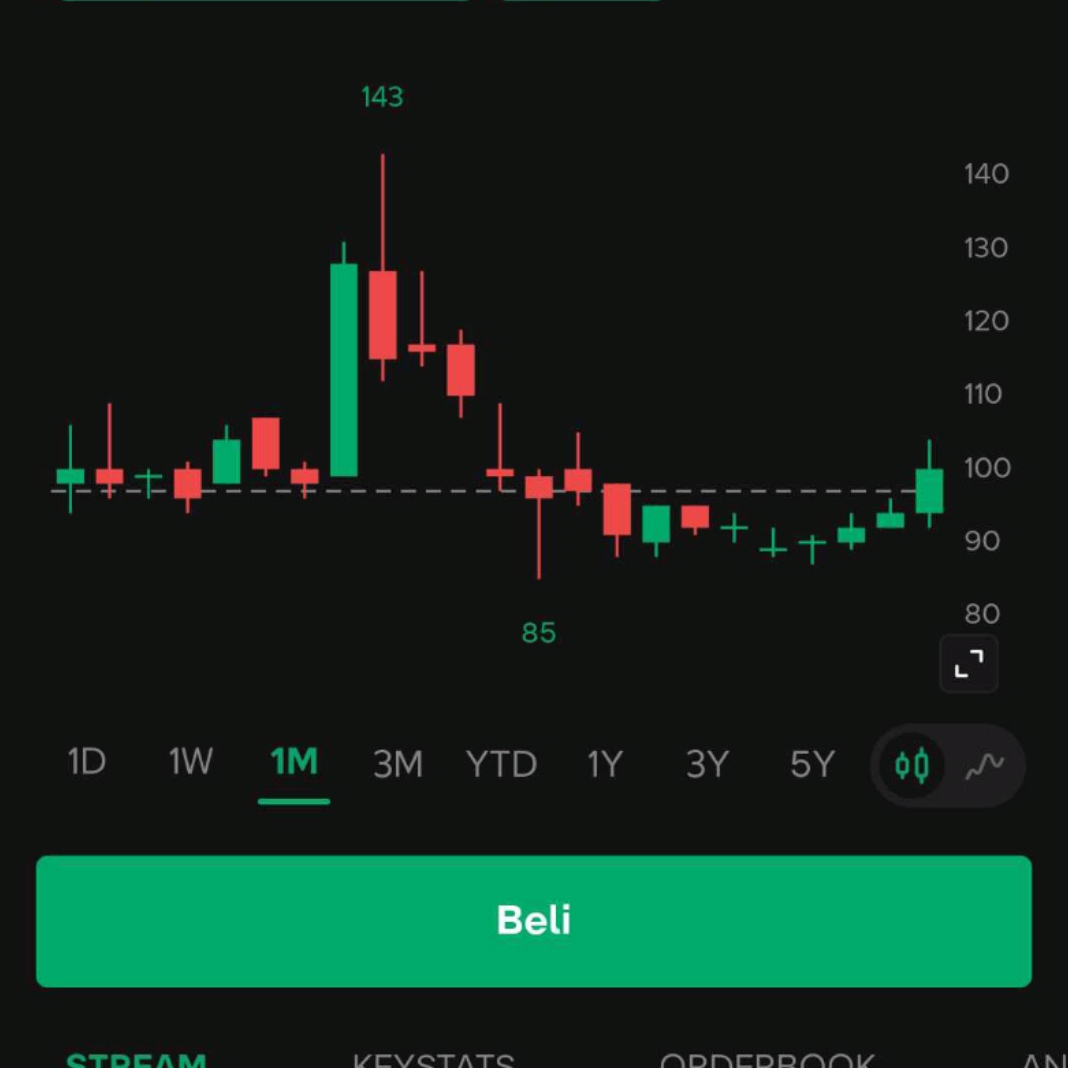
Task: Select the 3Y time range
Action: [x=707, y=765]
